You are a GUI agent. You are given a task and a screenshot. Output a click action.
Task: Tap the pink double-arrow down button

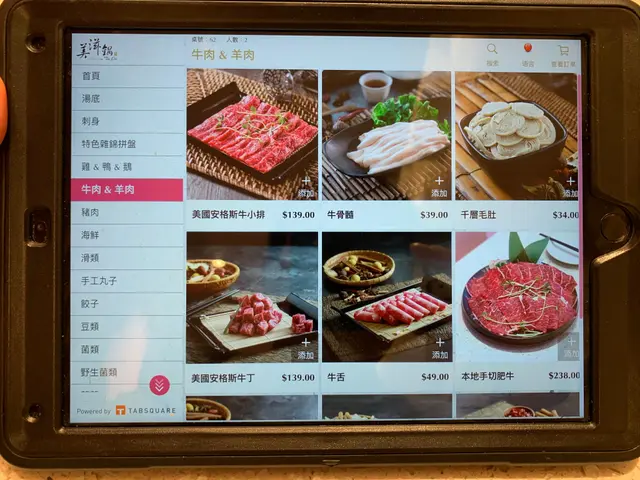pos(159,385)
